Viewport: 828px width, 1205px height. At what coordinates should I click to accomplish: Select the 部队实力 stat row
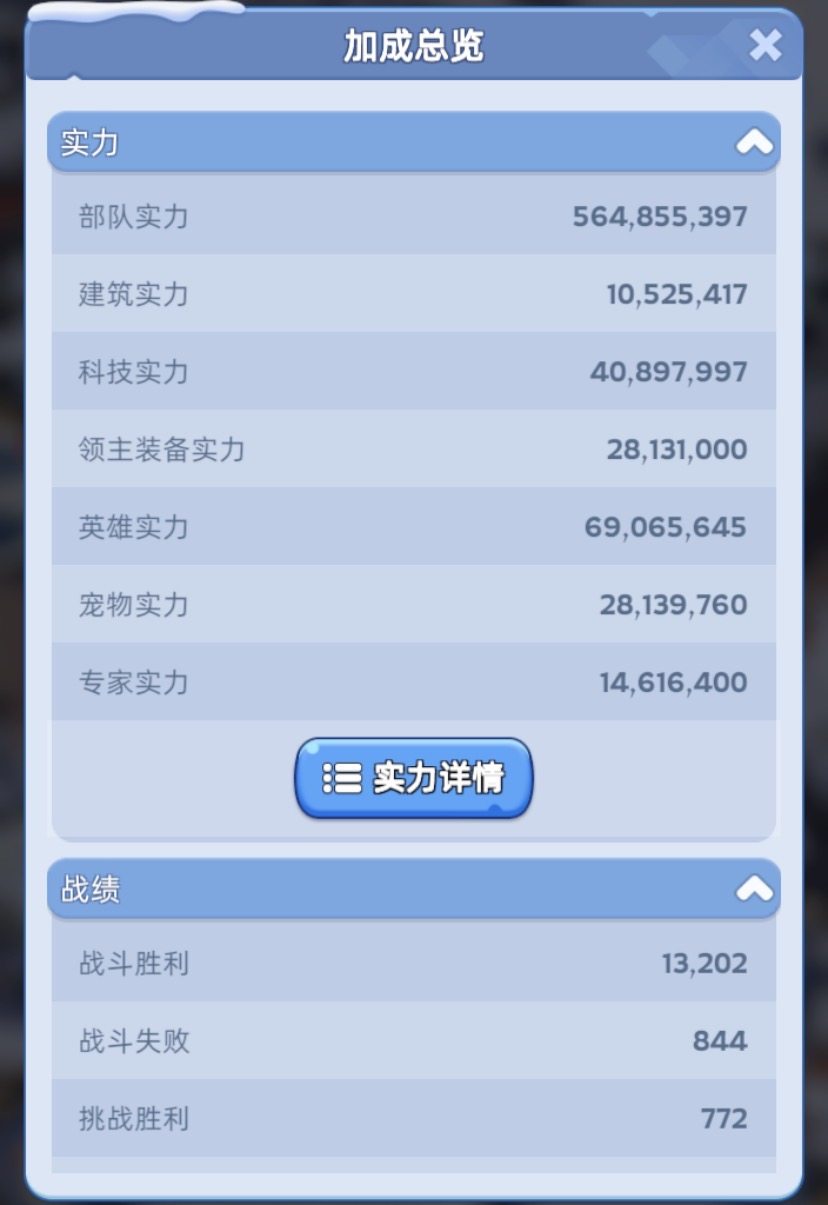[414, 216]
